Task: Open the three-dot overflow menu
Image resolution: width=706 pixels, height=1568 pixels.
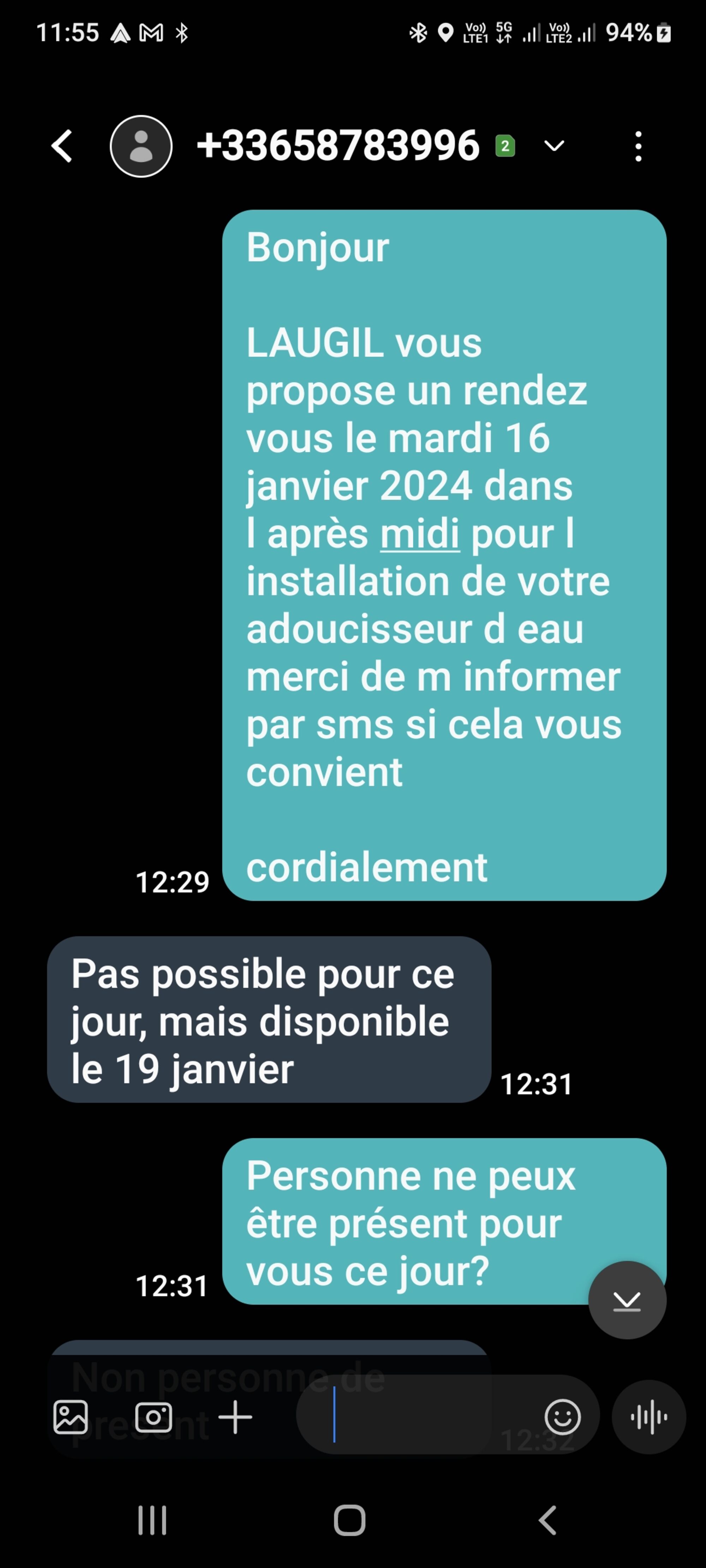Action: 638,146
